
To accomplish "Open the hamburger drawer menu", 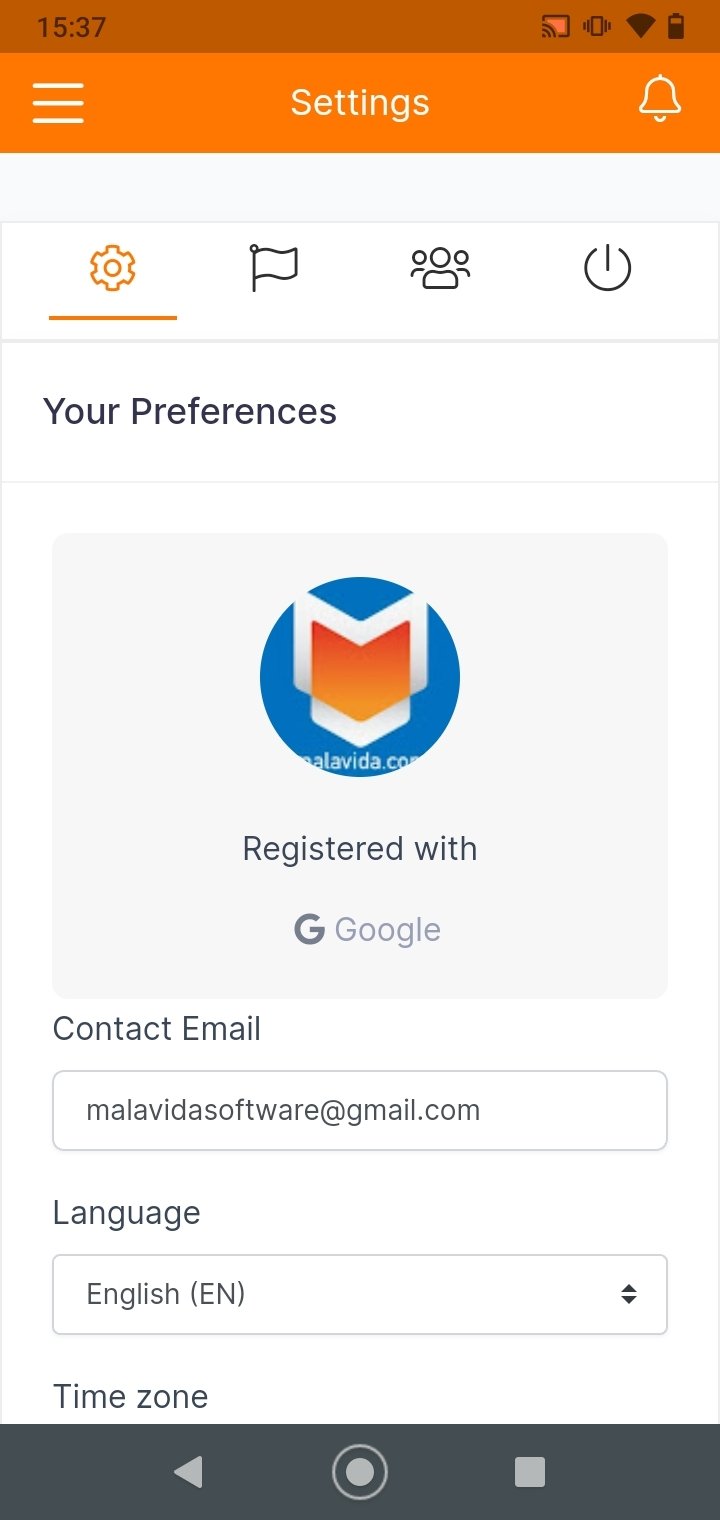I will 58,102.
